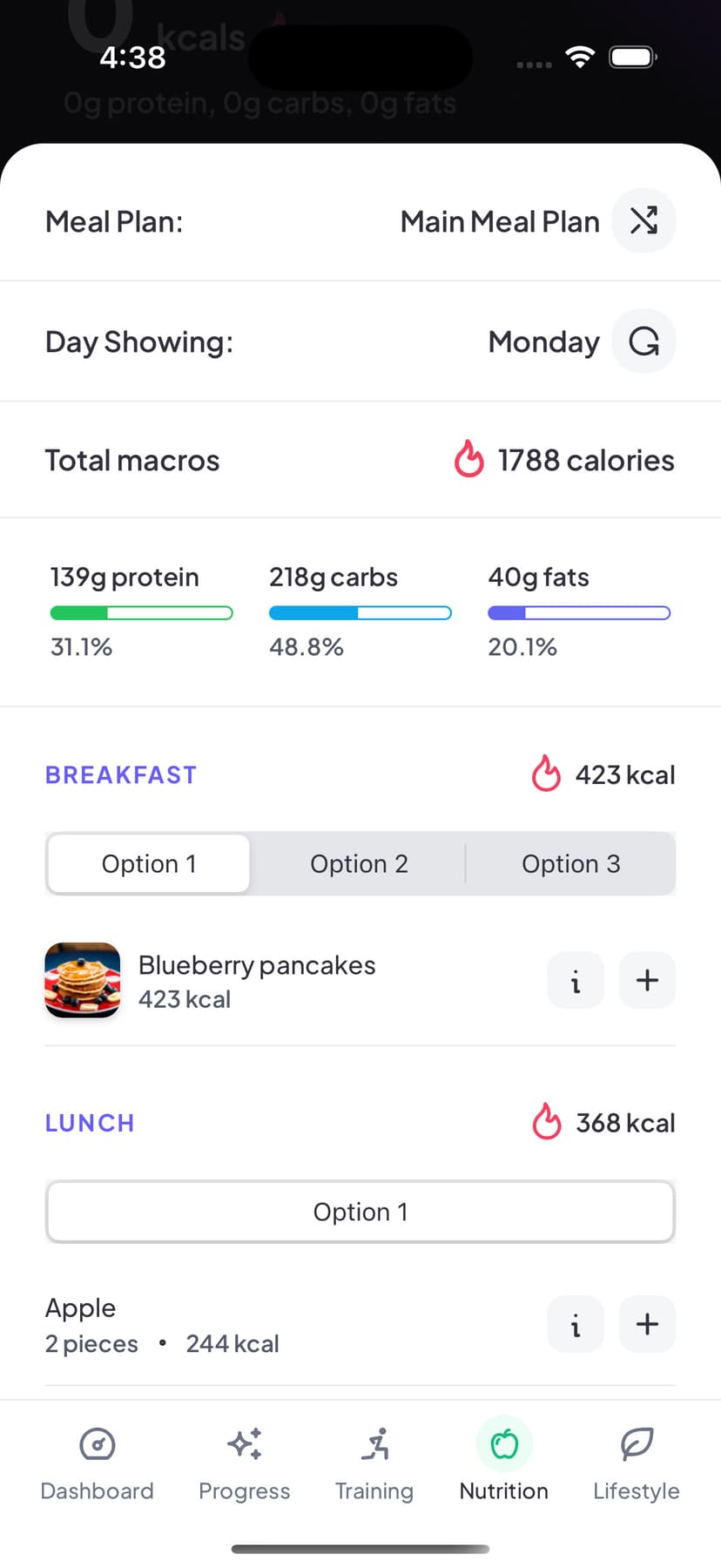
Task: Keep Option 1 selected for Breakfast
Action: click(148, 863)
